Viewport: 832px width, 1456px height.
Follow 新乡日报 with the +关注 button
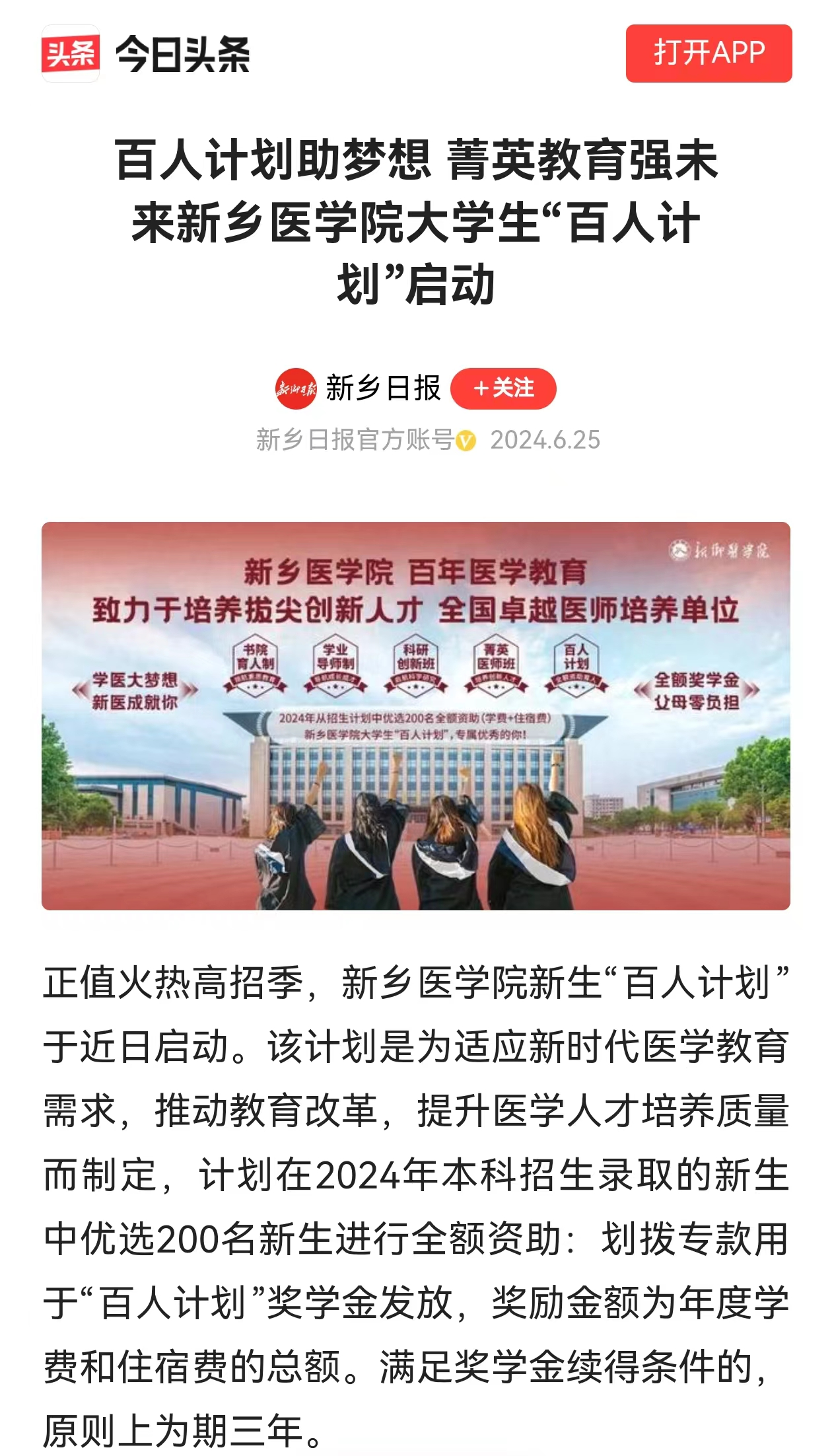[x=503, y=388]
